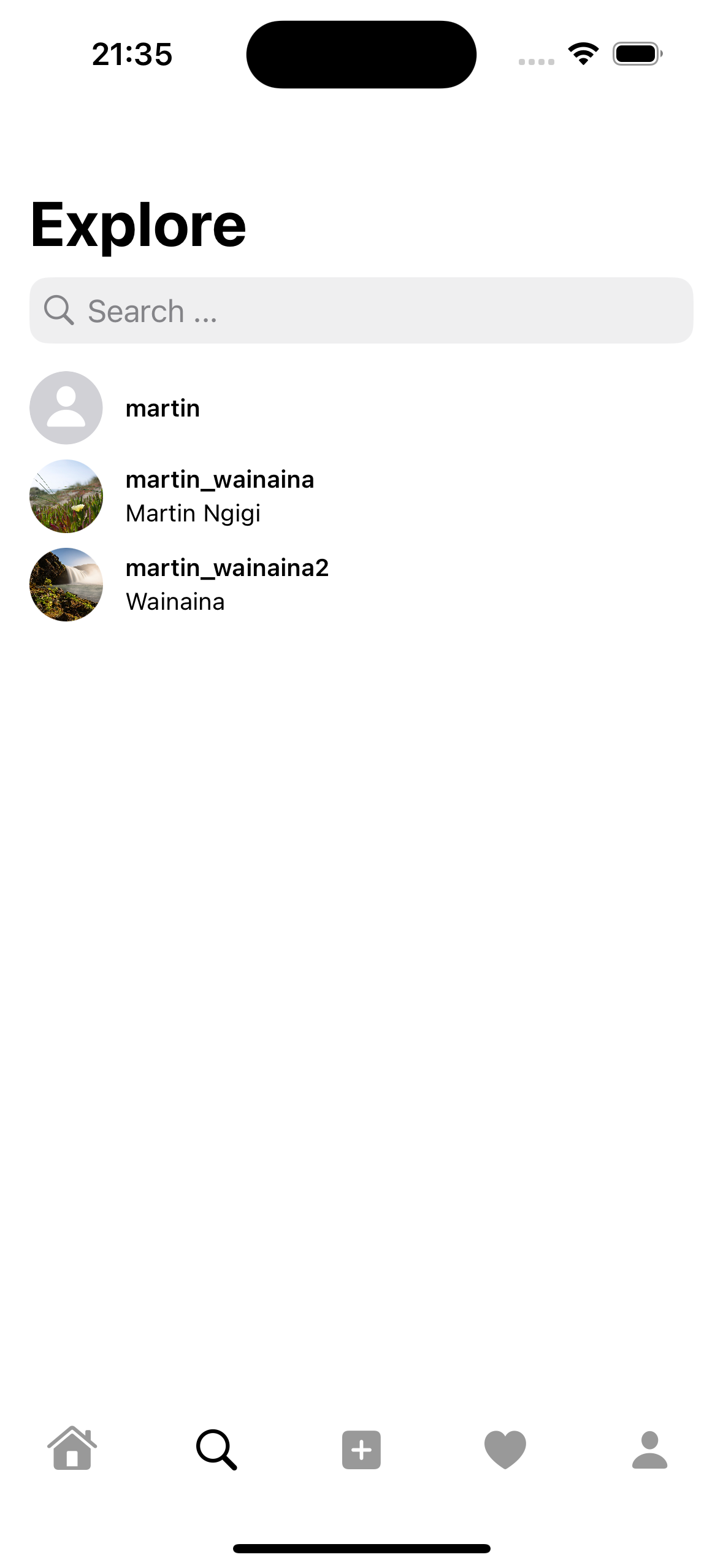This screenshot has height=1568, width=723.
Task: Select the Search tab in the tab bar
Action: (216, 1449)
